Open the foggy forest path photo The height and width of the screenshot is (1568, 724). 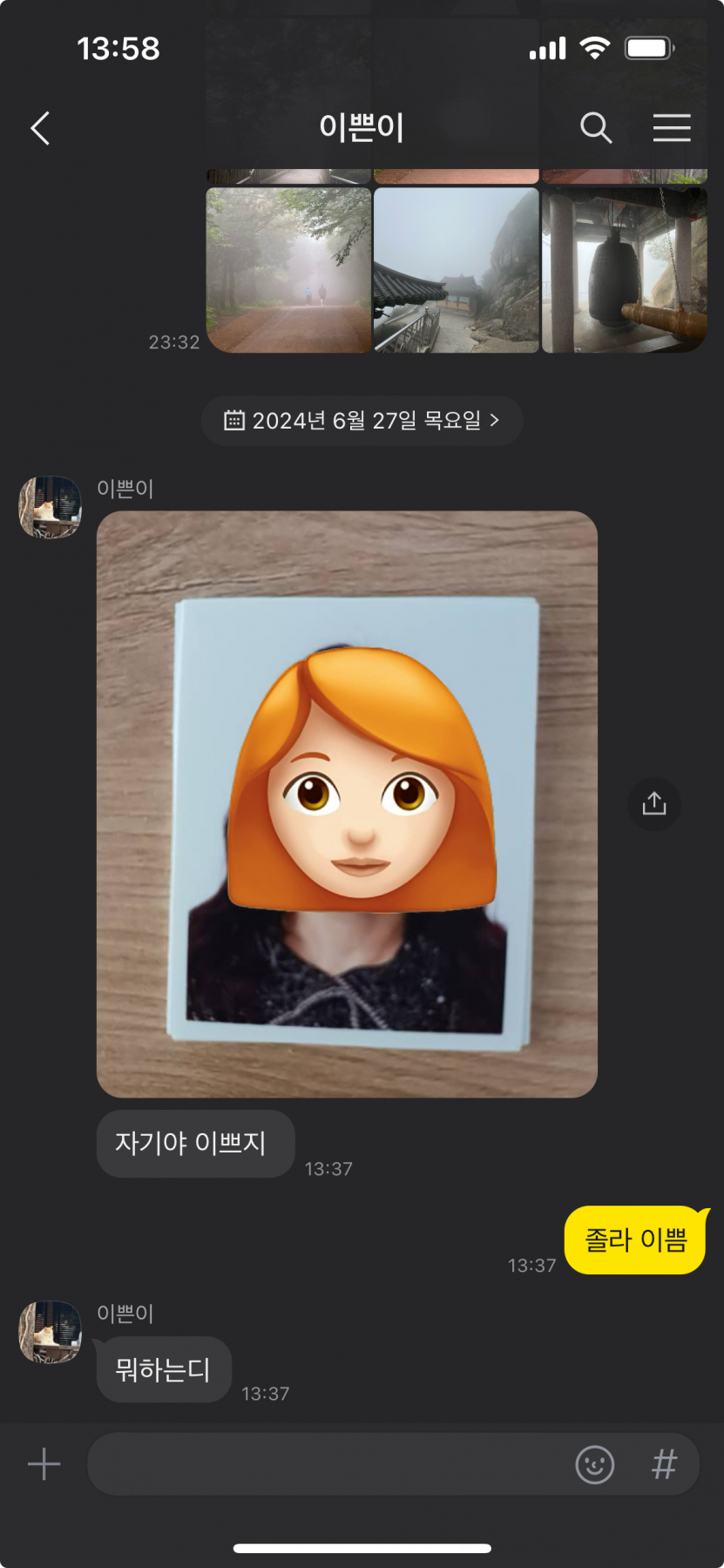click(x=288, y=270)
